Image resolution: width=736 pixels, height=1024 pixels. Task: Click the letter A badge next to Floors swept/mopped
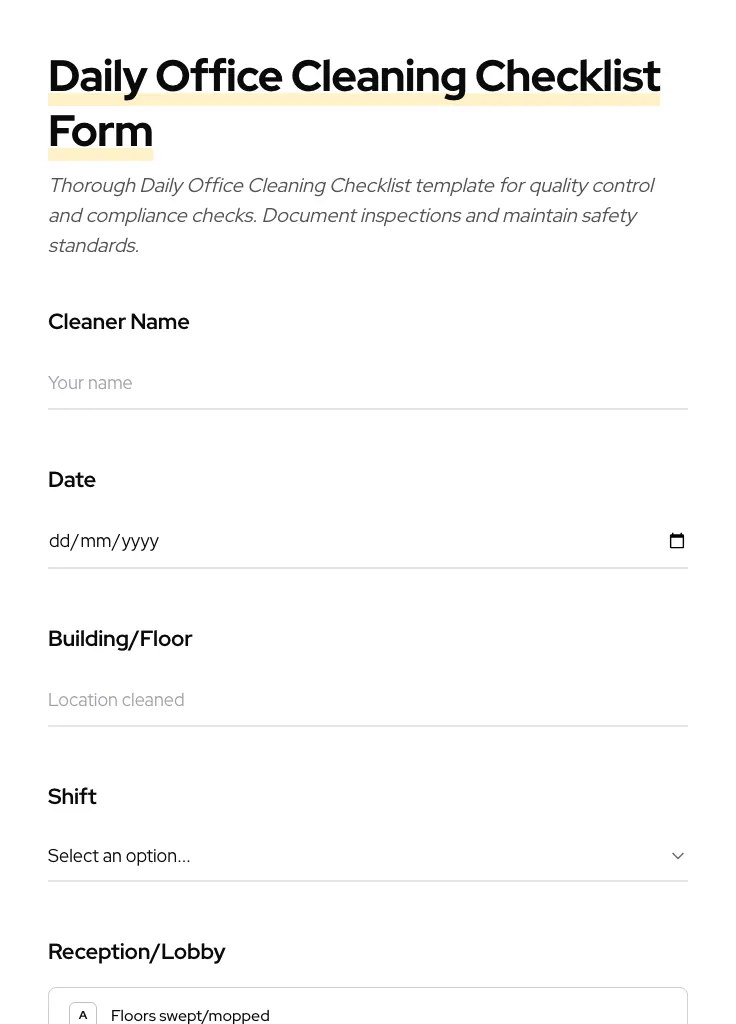pyautogui.click(x=83, y=1013)
